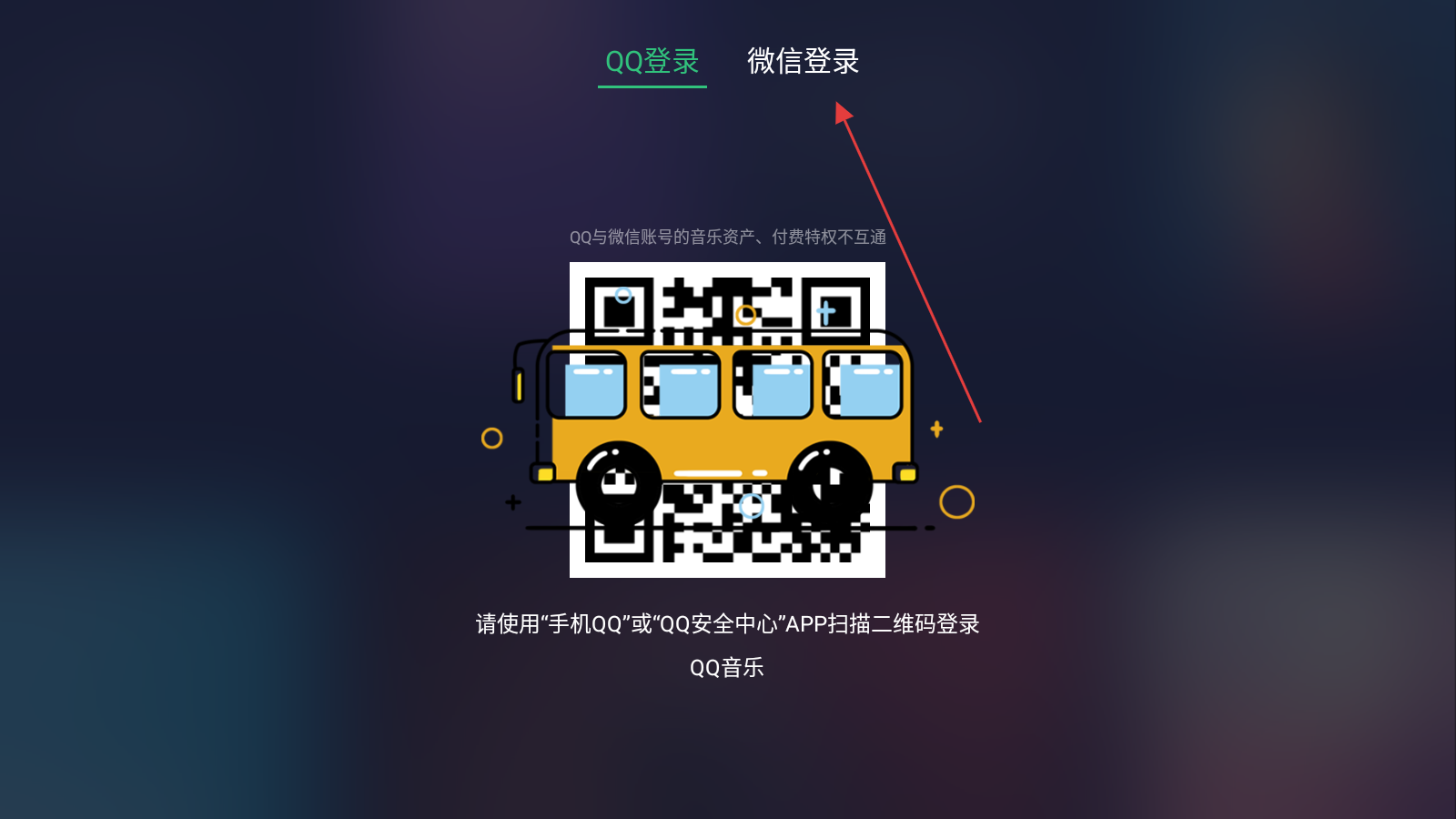Switch to the 微信登录 tab

[x=803, y=61]
